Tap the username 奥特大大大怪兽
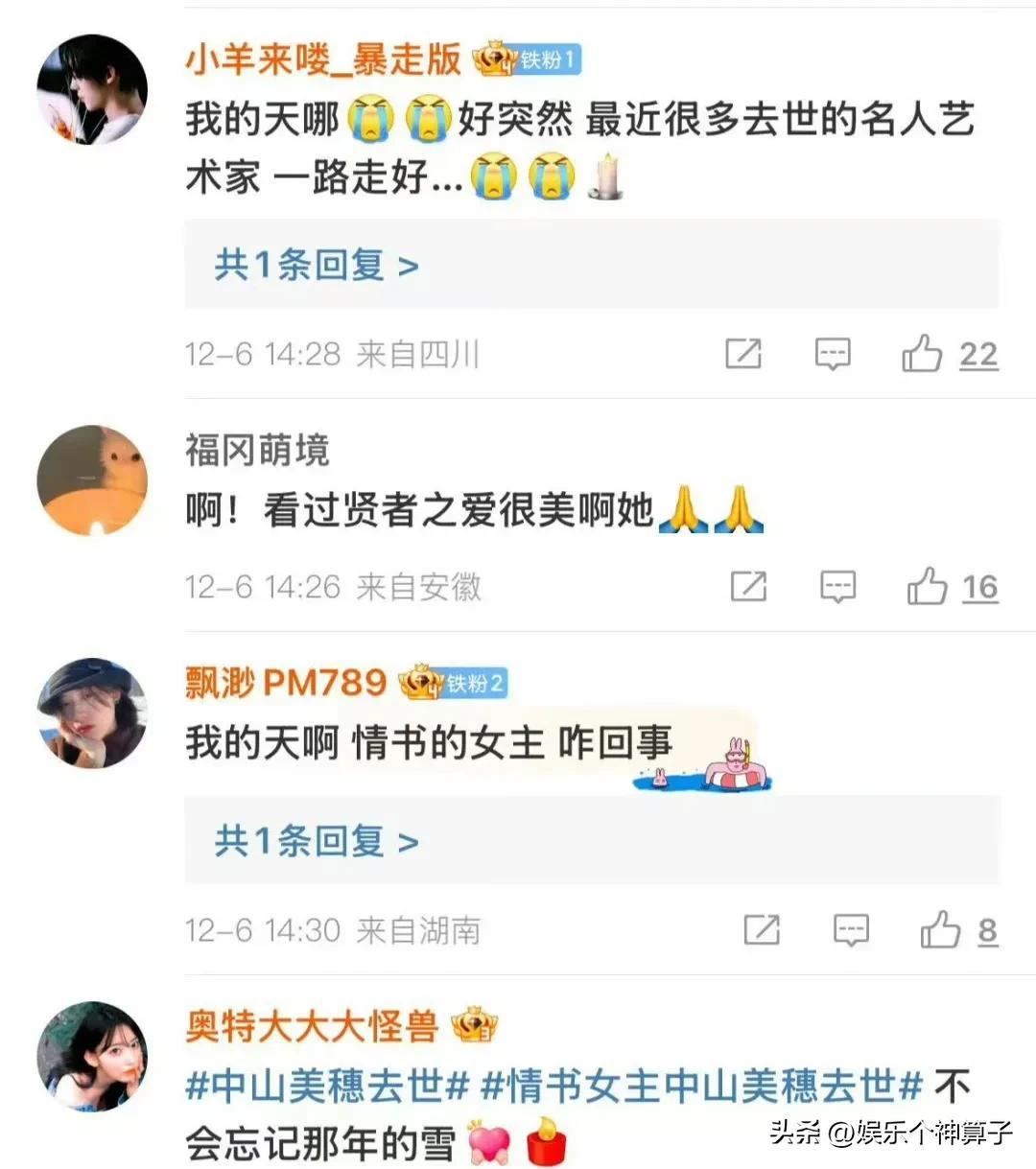 [x=312, y=1027]
